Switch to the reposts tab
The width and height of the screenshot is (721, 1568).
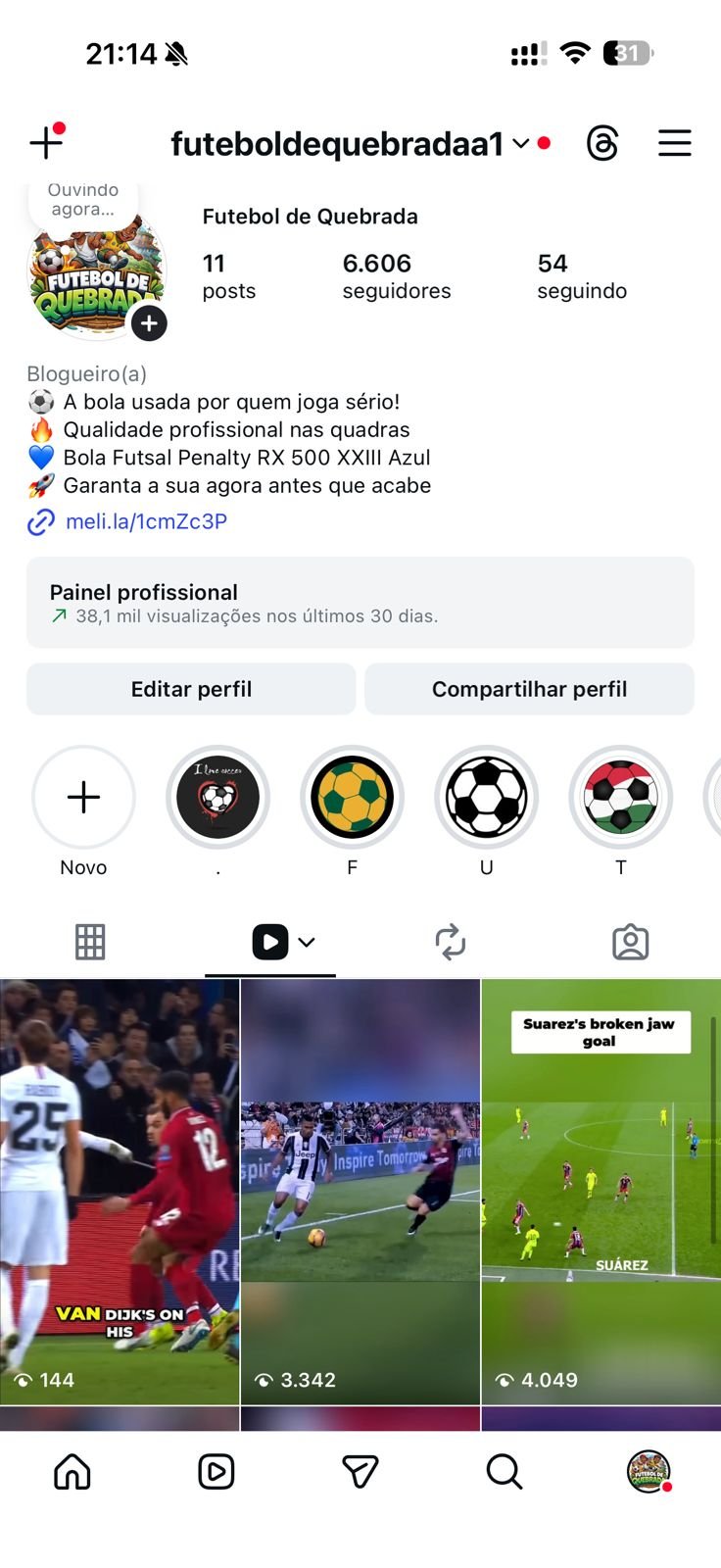450,942
